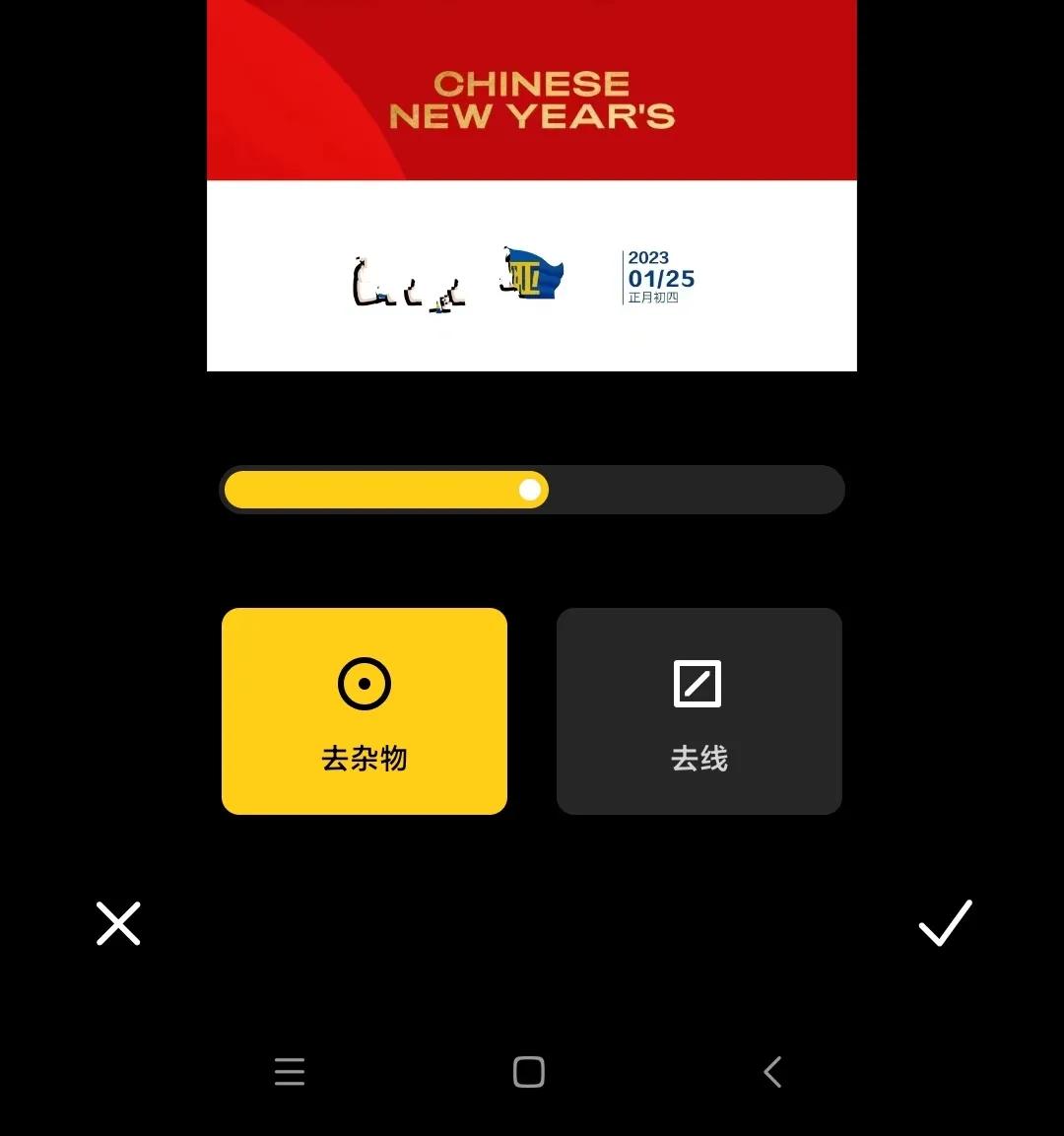Cancel editing with the X button

tap(117, 923)
